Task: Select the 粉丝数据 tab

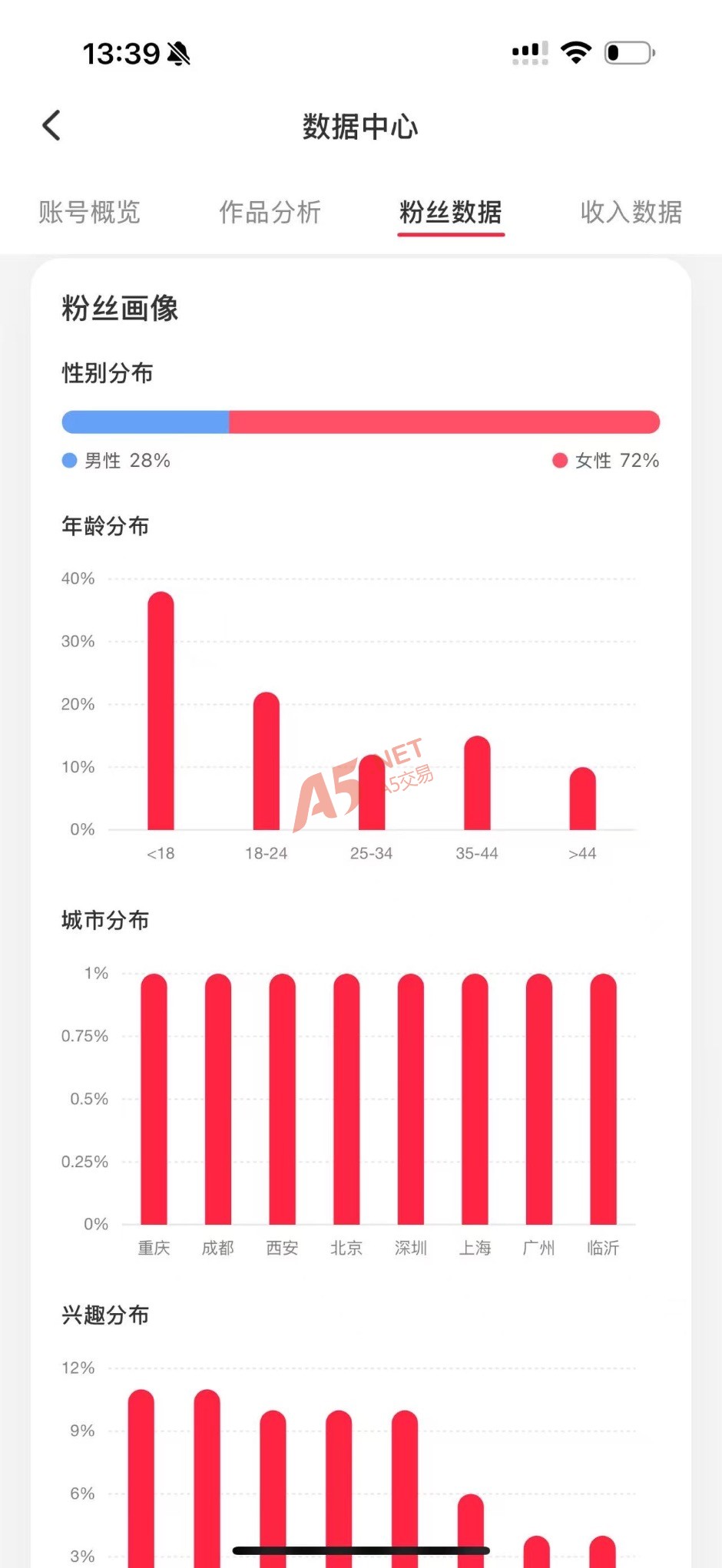Action: (x=451, y=212)
